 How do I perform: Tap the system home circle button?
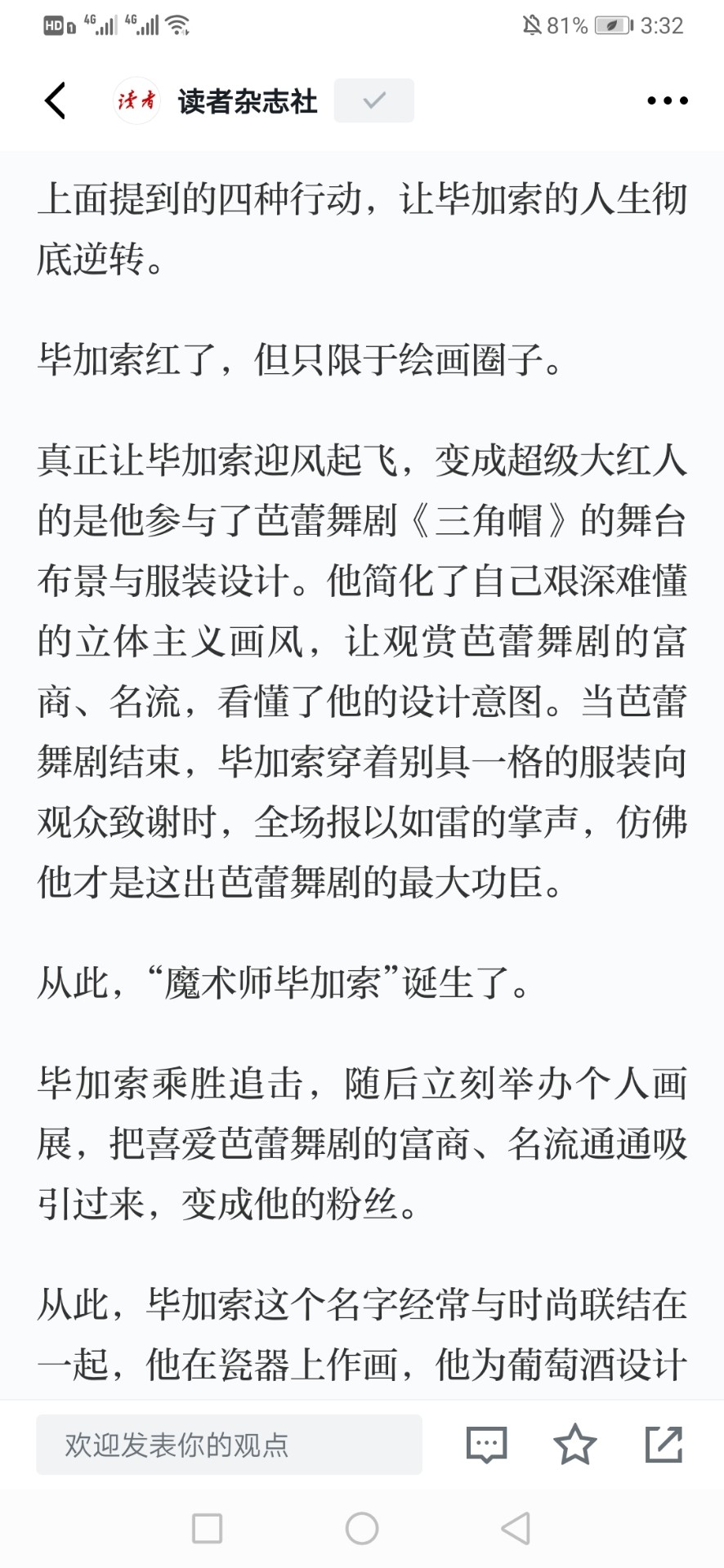tap(362, 1528)
